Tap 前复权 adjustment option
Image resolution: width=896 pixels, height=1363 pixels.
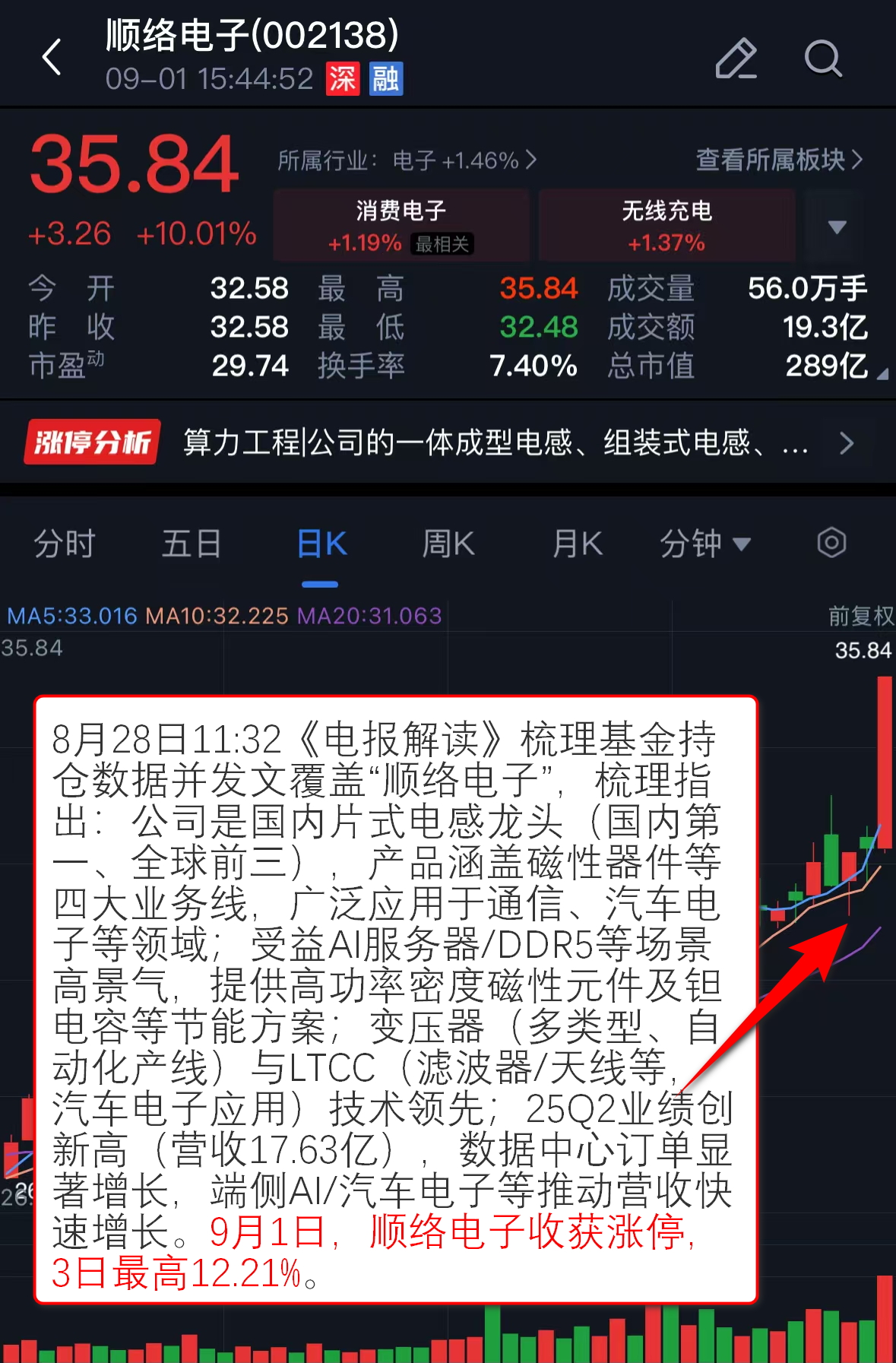click(x=860, y=616)
